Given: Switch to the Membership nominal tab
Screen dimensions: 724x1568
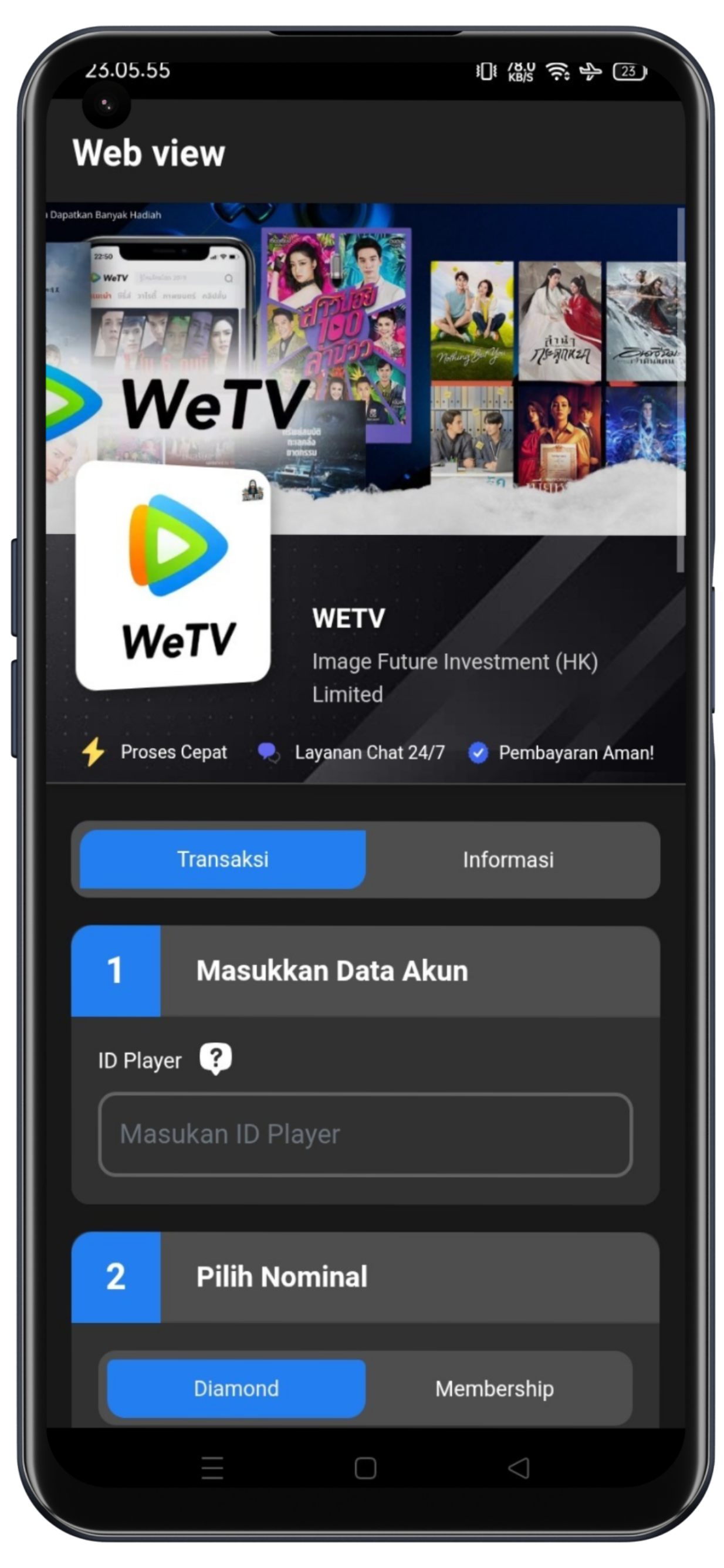Looking at the screenshot, I should coord(494,1389).
